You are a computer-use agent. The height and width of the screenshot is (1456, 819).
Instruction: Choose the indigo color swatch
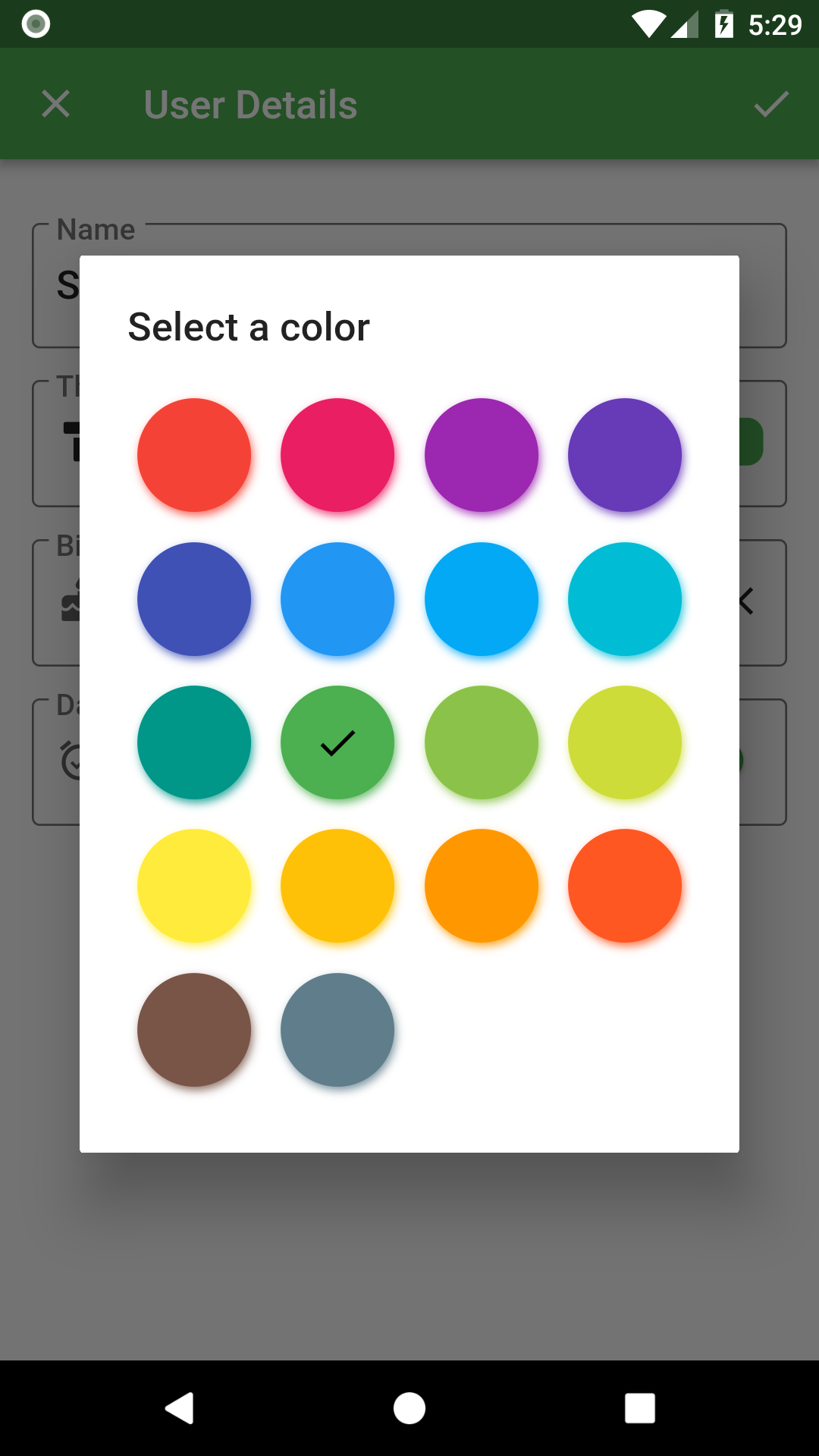194,599
